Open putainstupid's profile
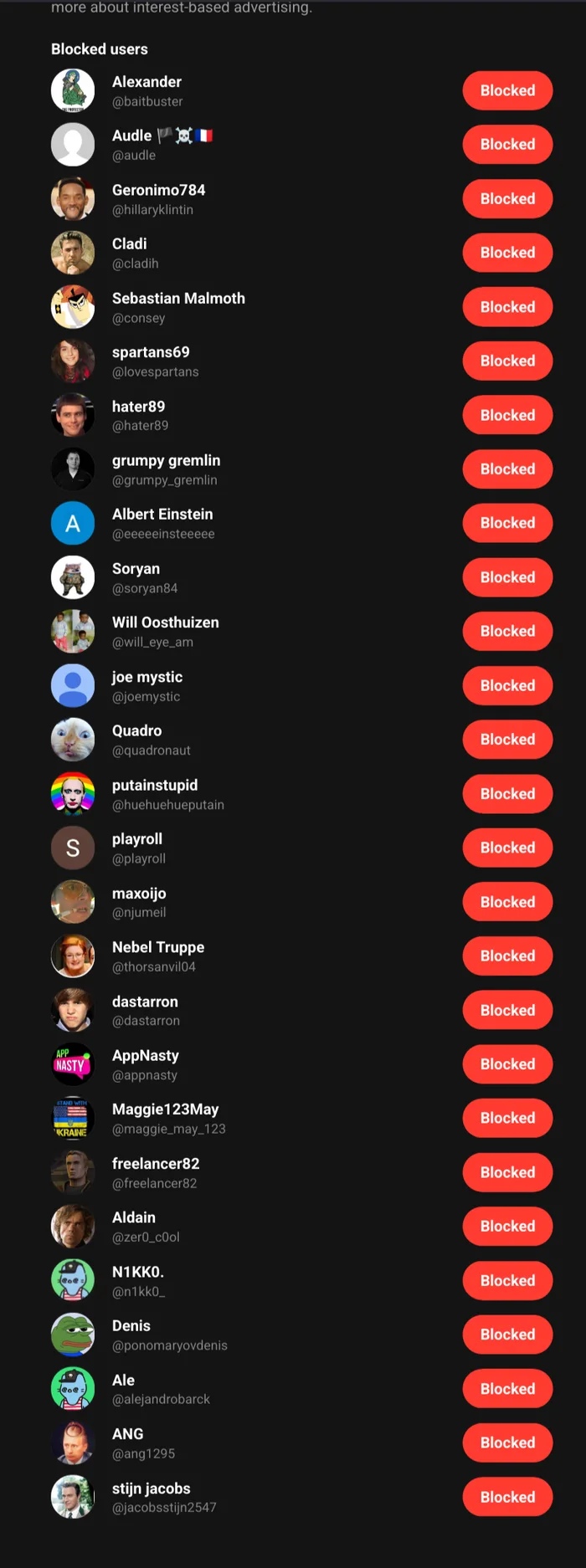Viewport: 586px width, 1568px height. (155, 785)
